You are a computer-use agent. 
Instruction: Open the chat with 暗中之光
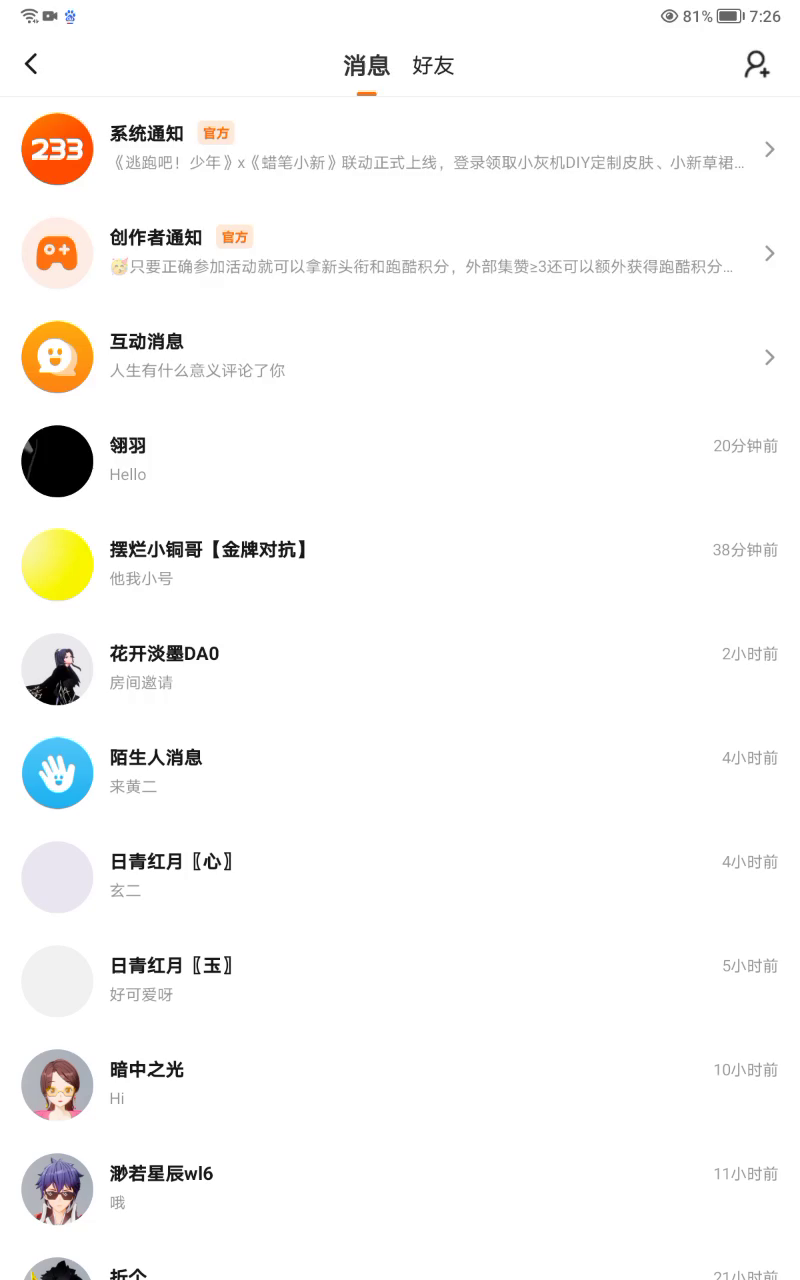tap(400, 1085)
